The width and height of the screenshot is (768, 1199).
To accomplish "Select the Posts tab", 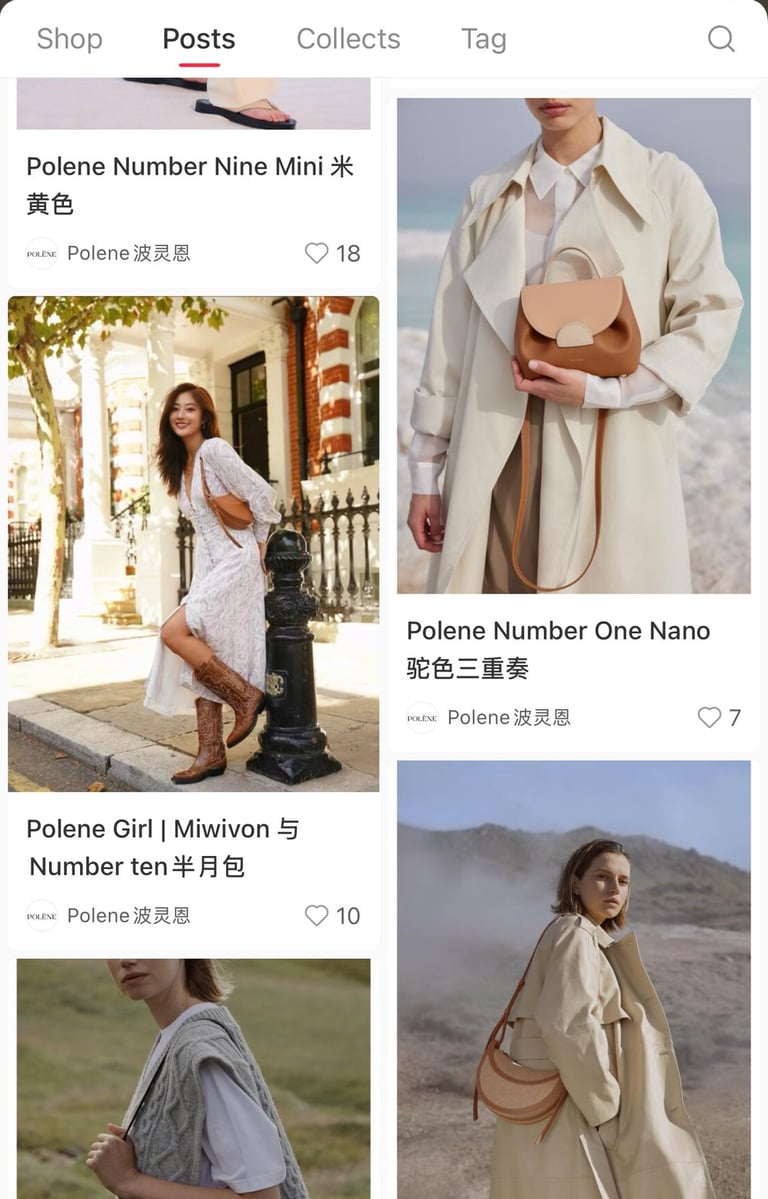I will click(x=199, y=39).
